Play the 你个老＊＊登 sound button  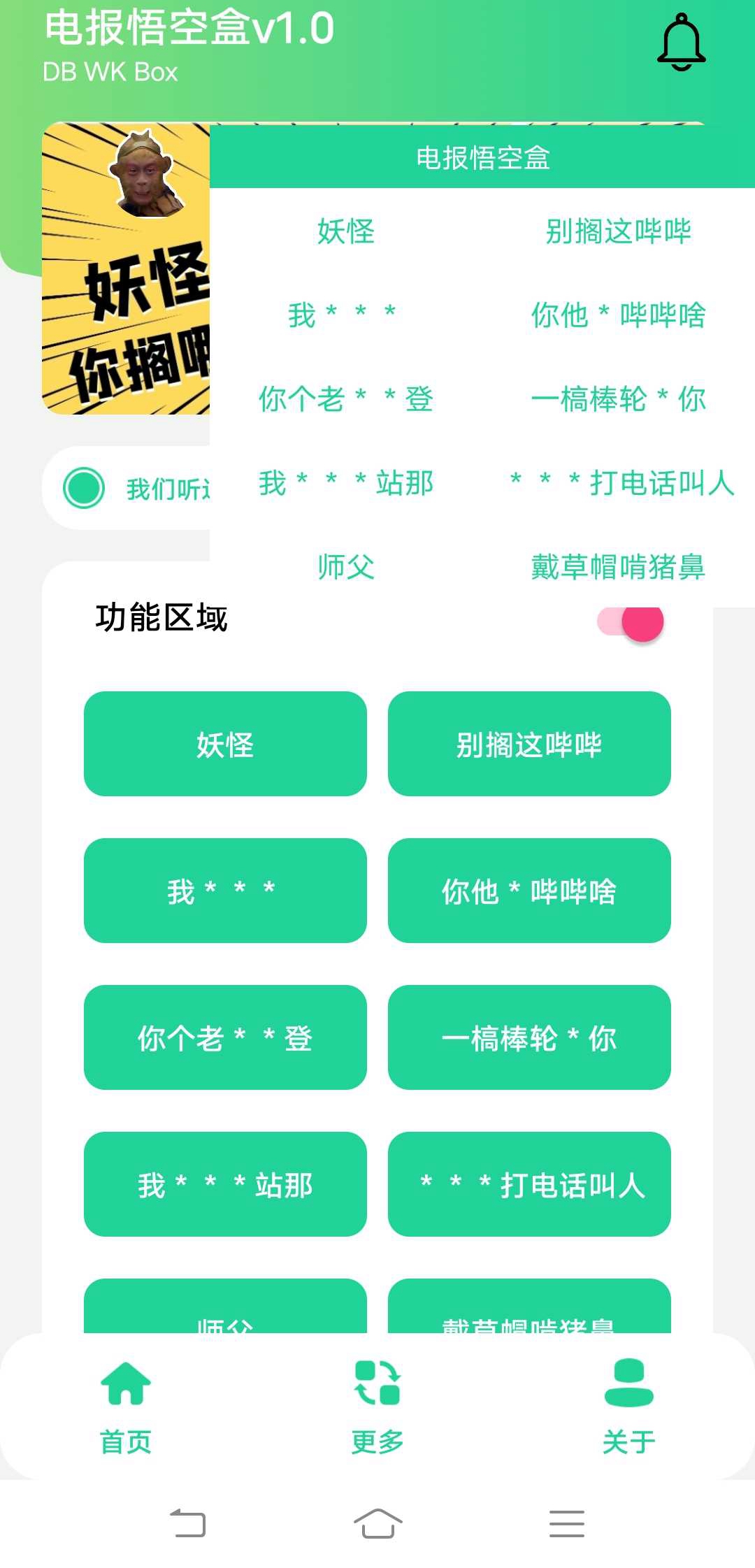tap(224, 1038)
